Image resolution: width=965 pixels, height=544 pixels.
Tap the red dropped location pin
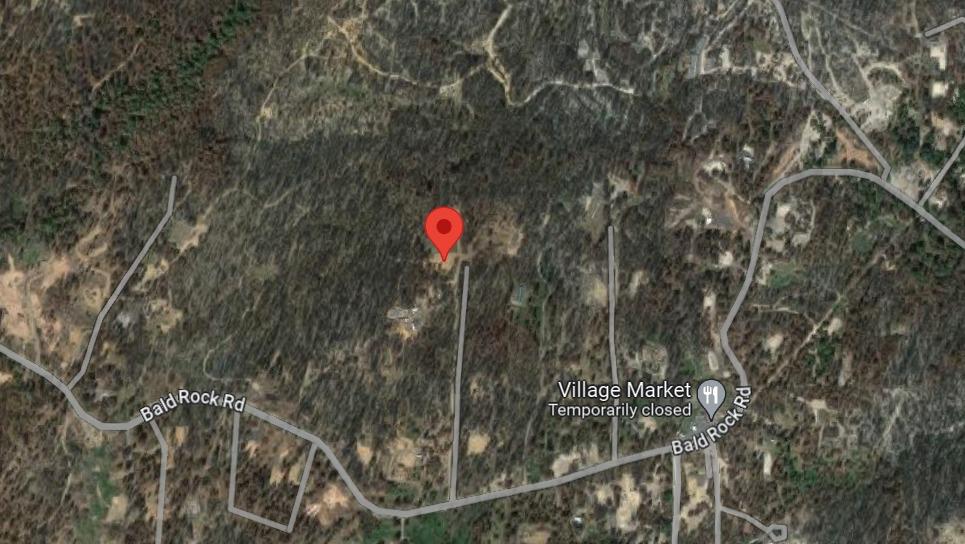click(444, 230)
